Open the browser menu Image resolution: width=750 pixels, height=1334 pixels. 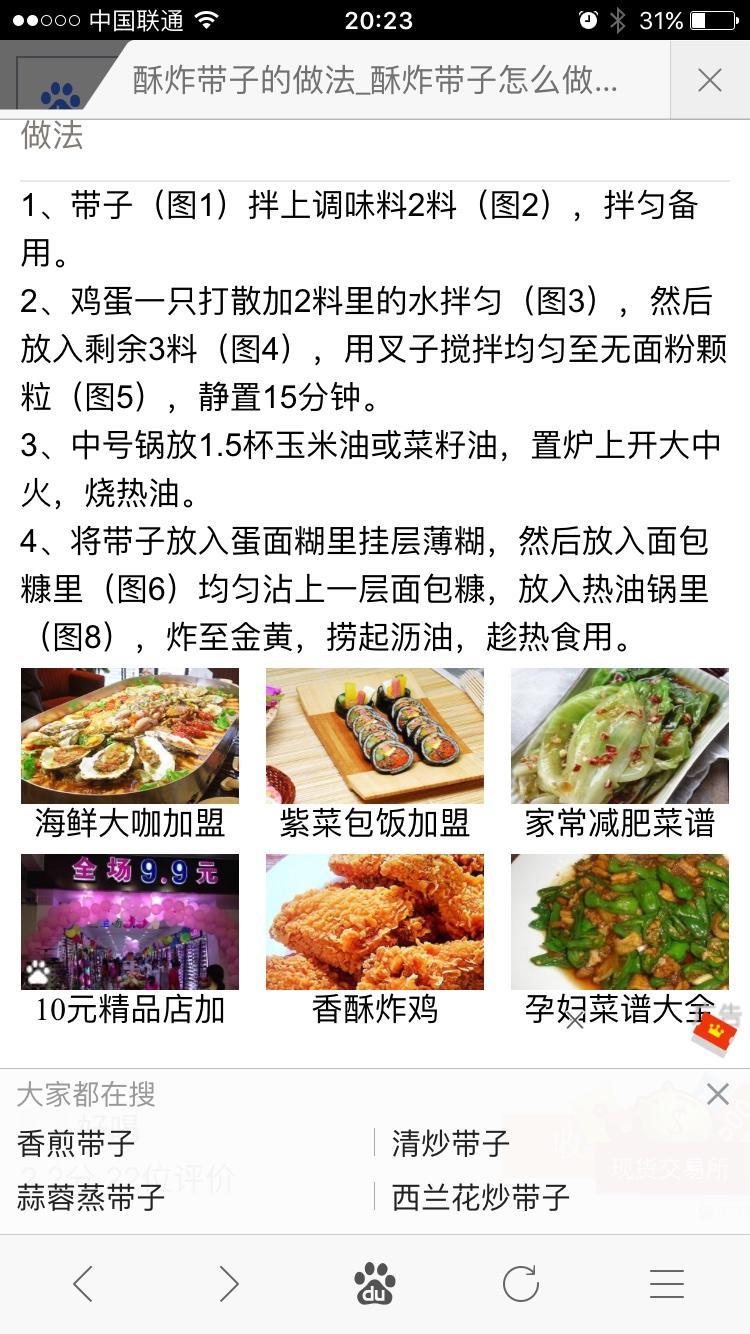click(667, 1283)
